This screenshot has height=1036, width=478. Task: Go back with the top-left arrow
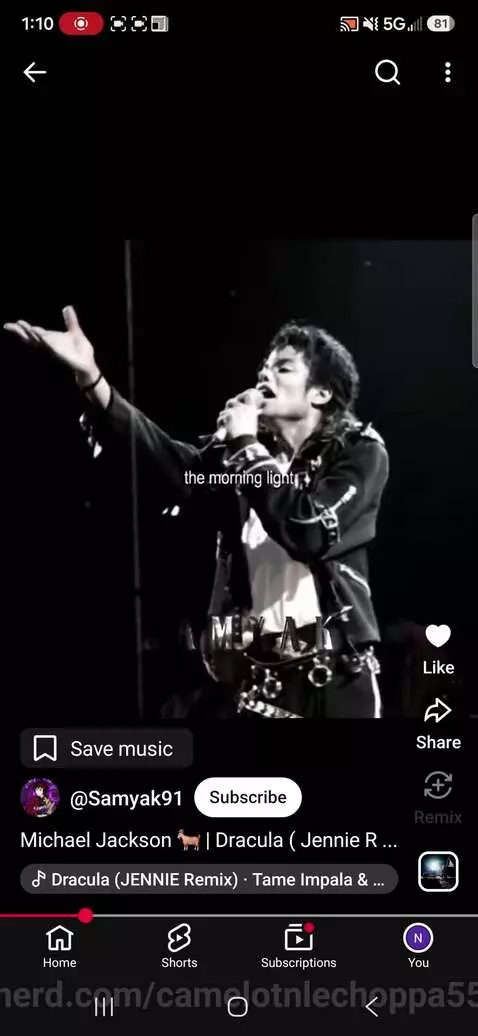[34, 73]
